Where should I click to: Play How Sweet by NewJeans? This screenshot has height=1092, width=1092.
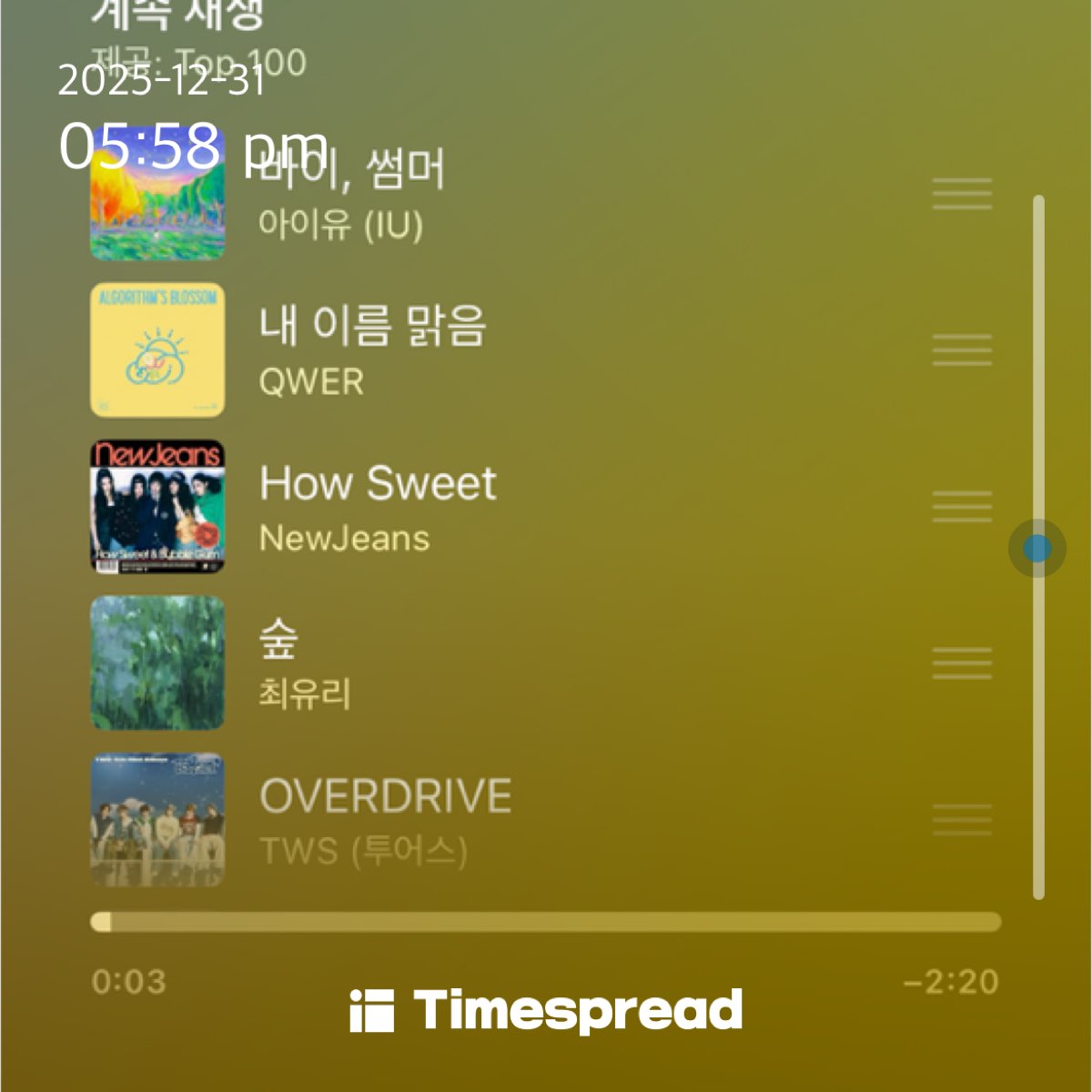click(378, 507)
